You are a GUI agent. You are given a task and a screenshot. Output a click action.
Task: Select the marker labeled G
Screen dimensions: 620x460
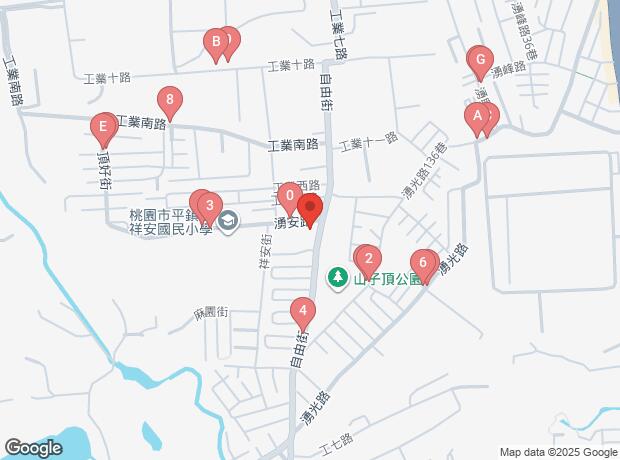[479, 60]
